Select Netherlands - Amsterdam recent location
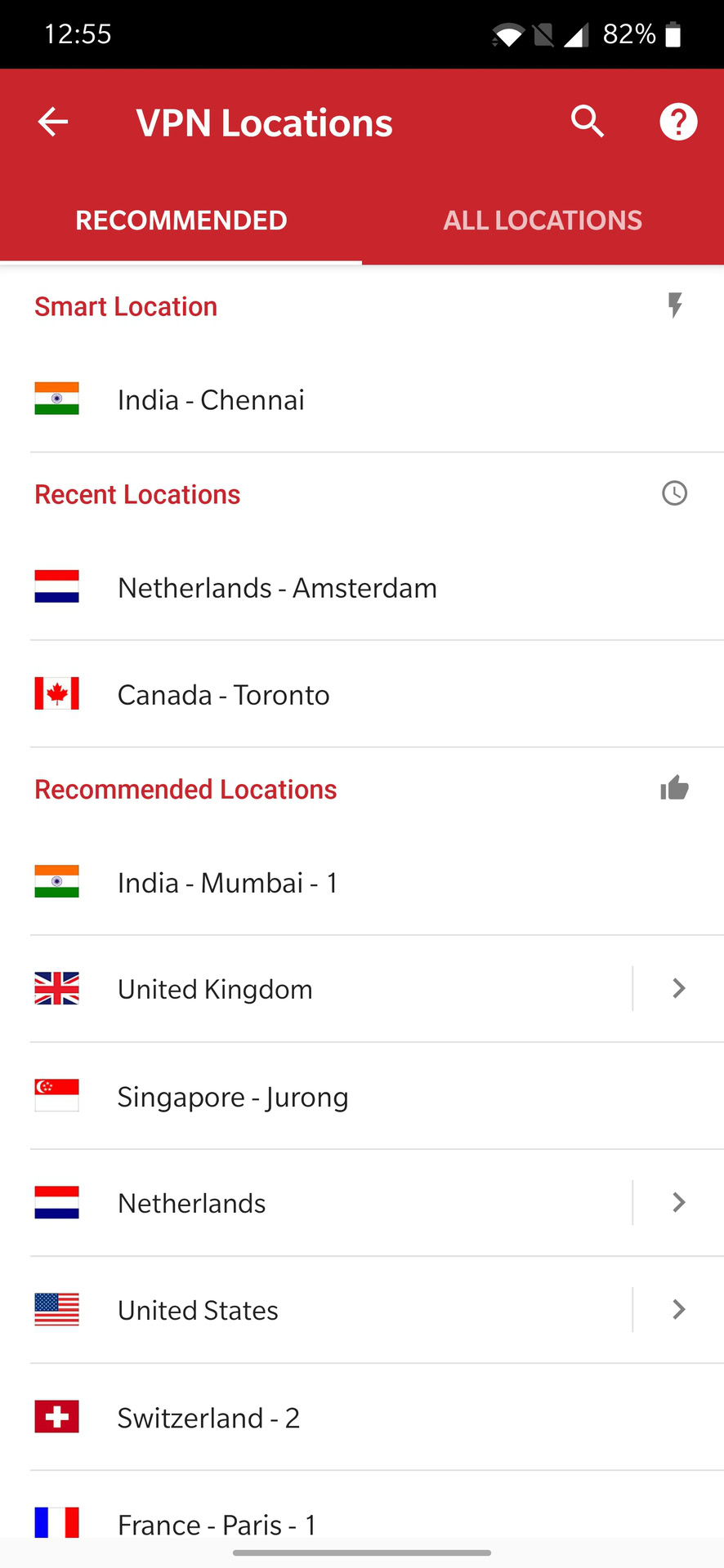 [x=277, y=588]
